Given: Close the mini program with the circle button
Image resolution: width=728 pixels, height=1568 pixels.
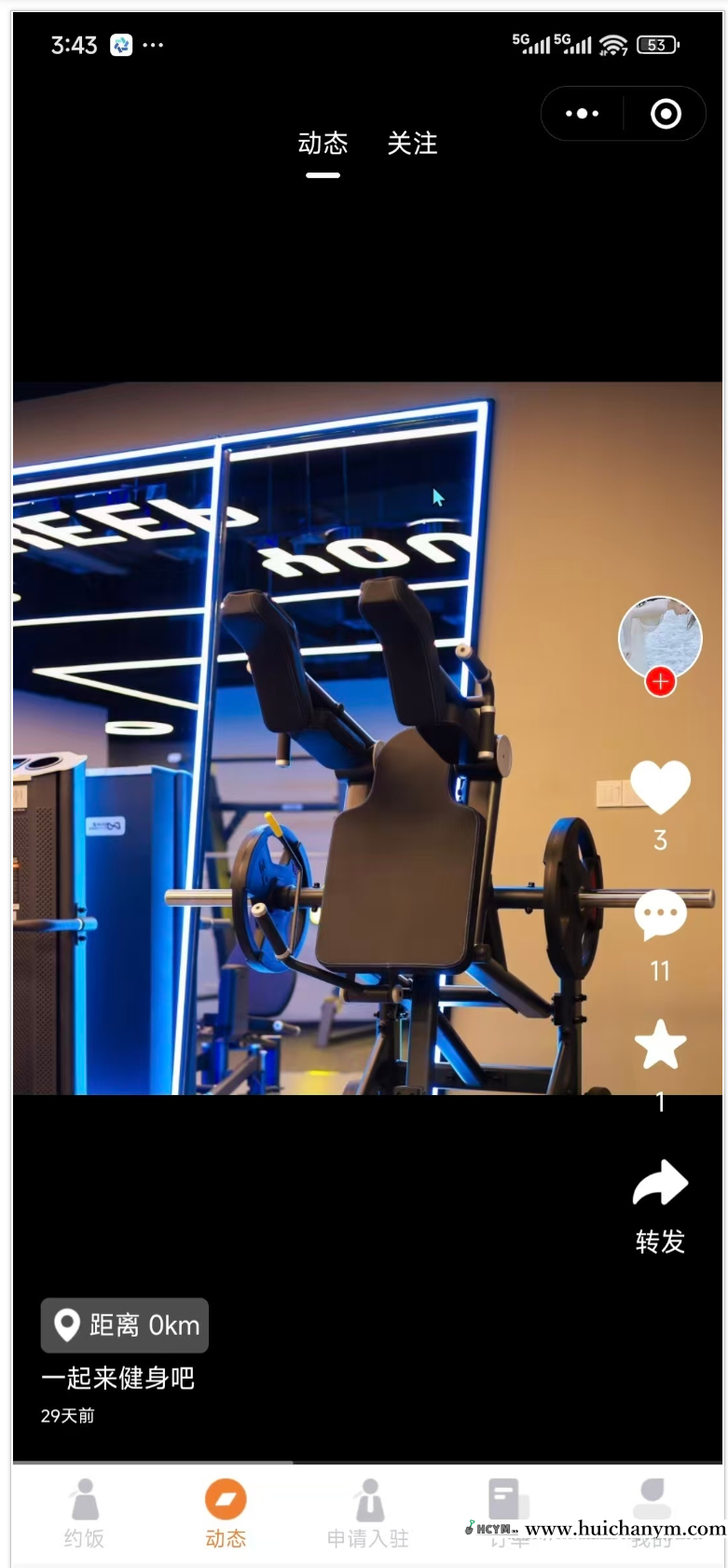Looking at the screenshot, I should pyautogui.click(x=666, y=114).
